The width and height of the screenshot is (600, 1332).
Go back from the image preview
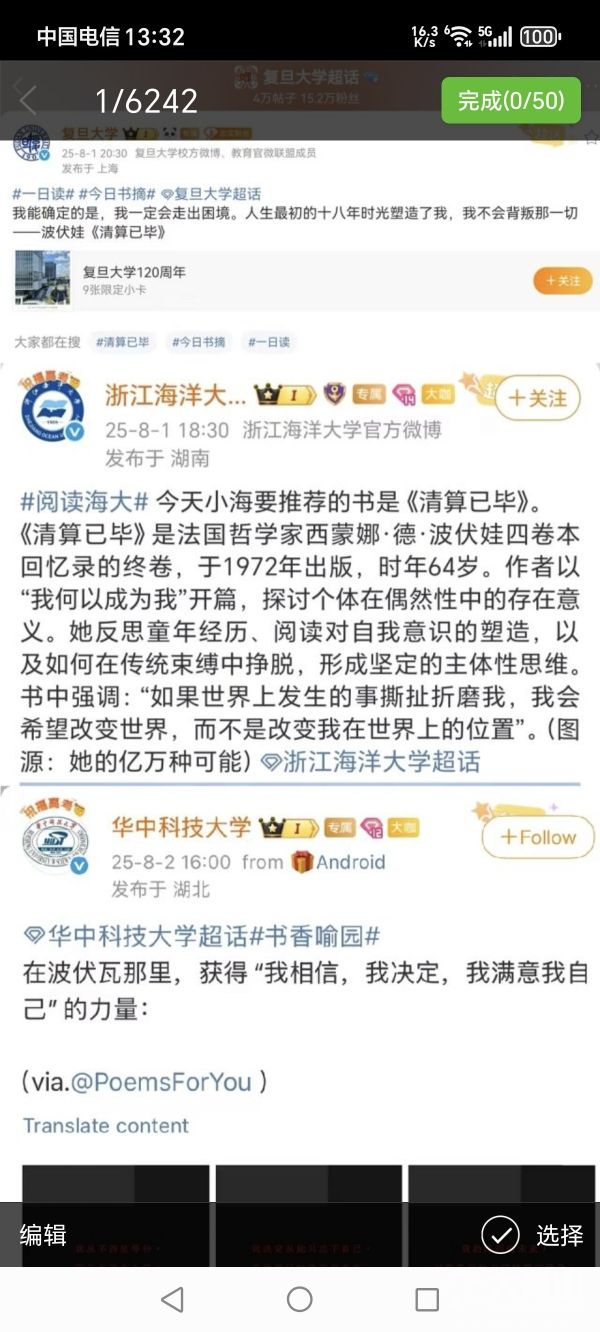tap(28, 100)
